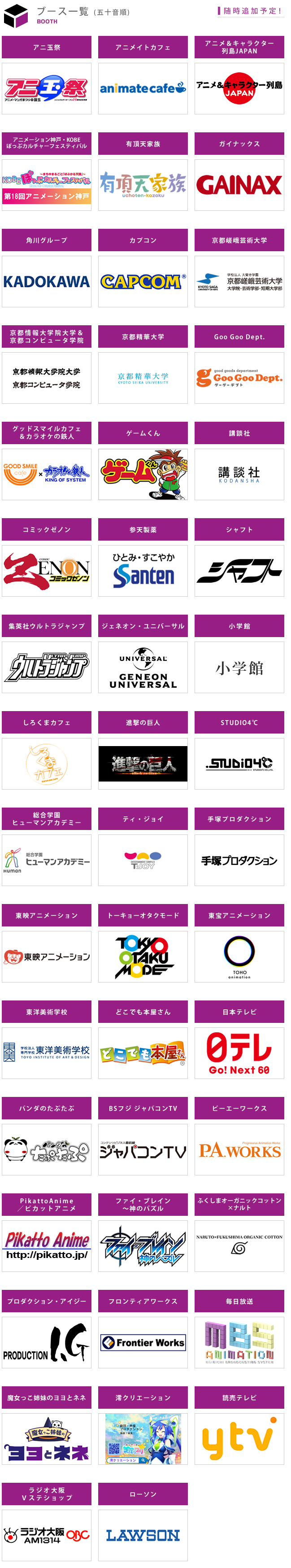Open the アニメイトカフェ booth tile
291x1568 pixels.
tap(143, 89)
